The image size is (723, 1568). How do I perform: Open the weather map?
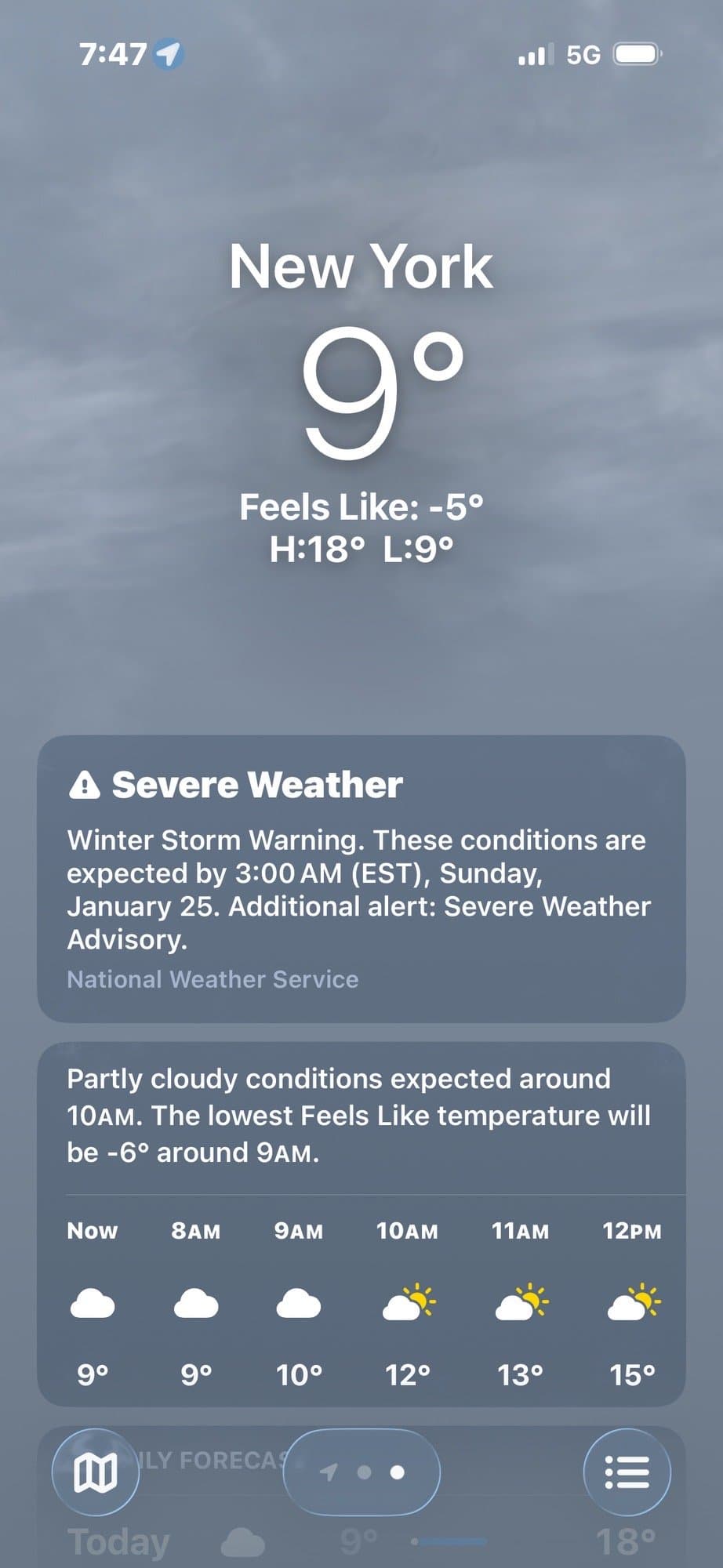tap(96, 1472)
